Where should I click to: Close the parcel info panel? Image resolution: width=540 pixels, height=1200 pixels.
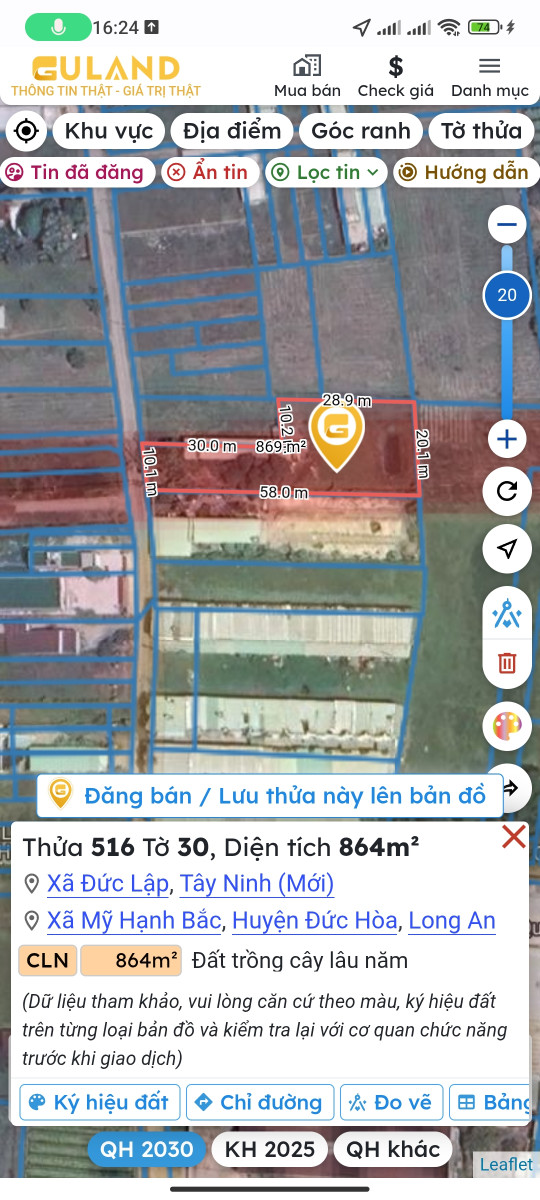click(x=514, y=837)
